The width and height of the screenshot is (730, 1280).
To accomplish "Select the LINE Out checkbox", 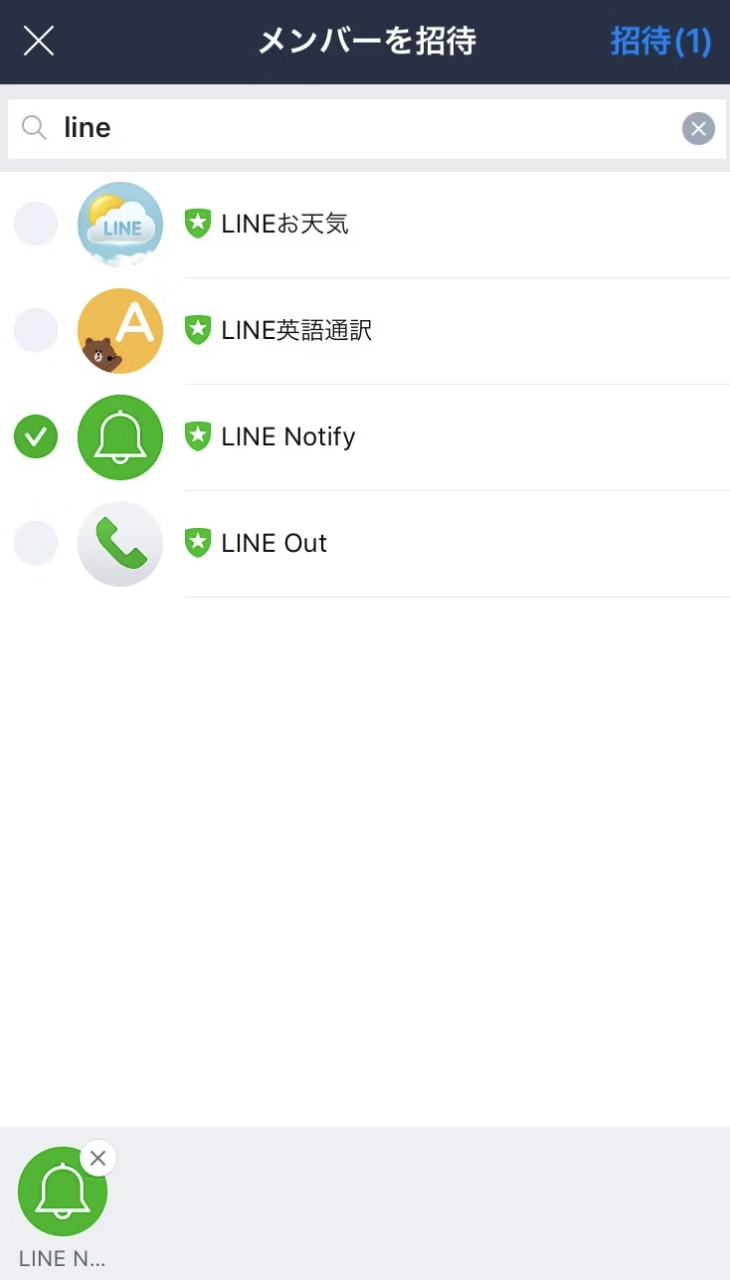I will point(36,543).
